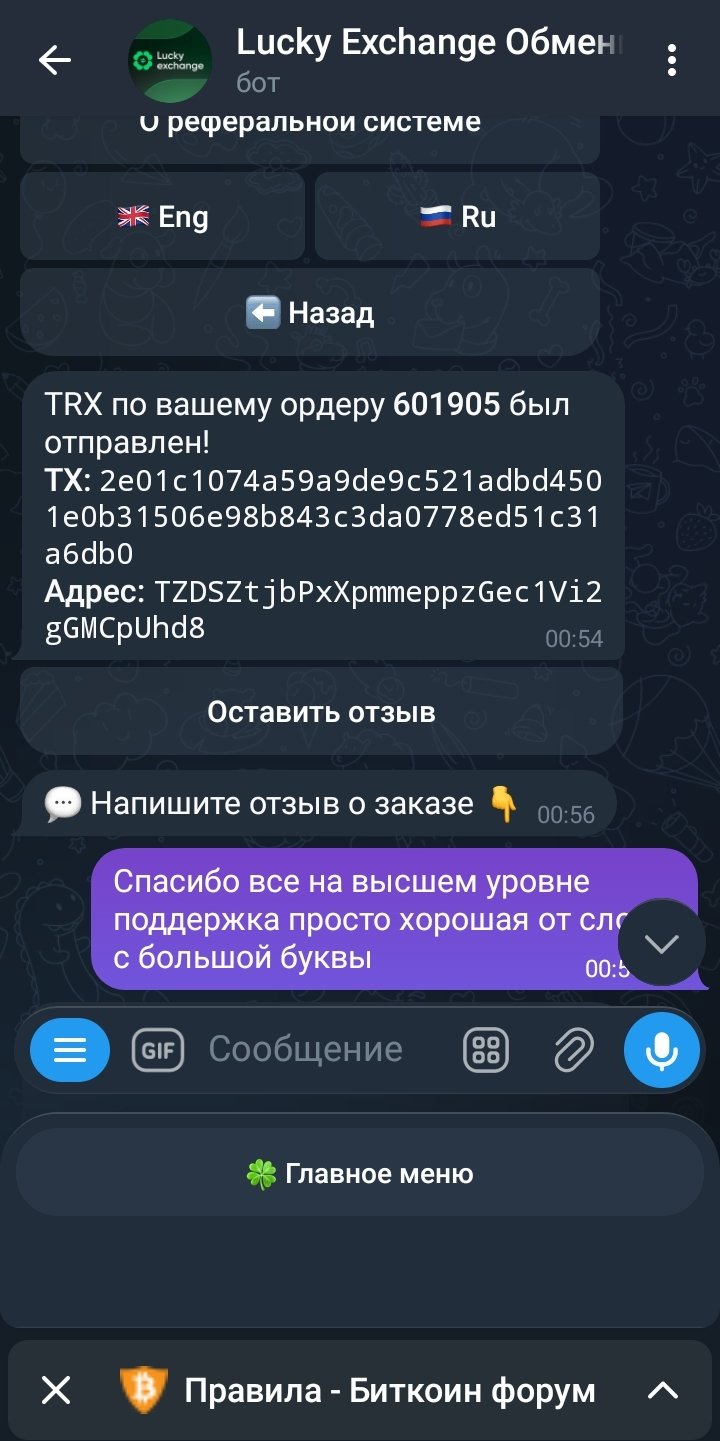Toggle the bot keyboard grid icon
Image resolution: width=720 pixels, height=1441 pixels.
click(486, 1049)
